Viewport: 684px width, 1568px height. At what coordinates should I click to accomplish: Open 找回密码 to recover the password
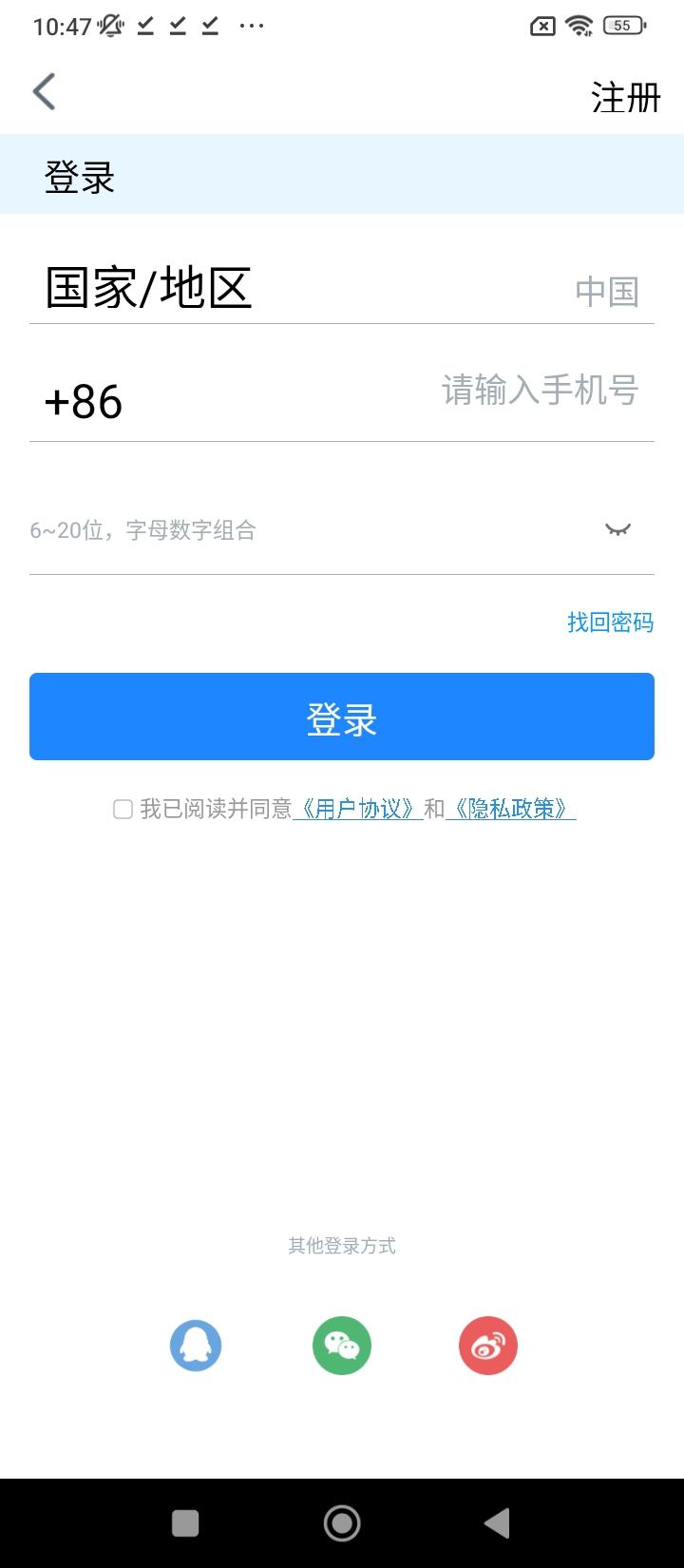(610, 622)
